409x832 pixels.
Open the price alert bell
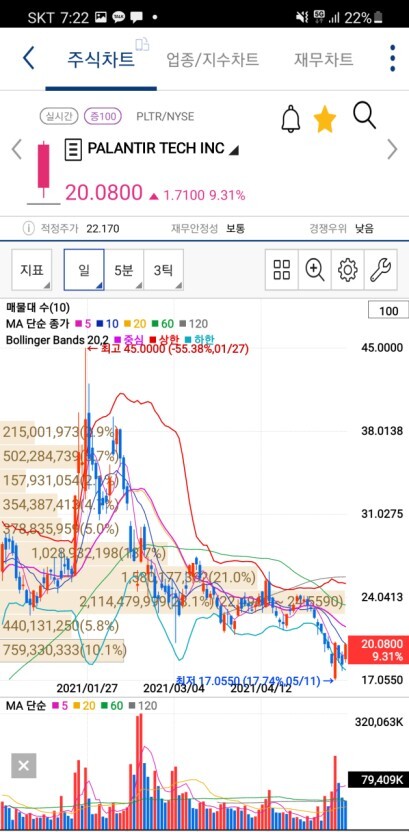tap(290, 119)
